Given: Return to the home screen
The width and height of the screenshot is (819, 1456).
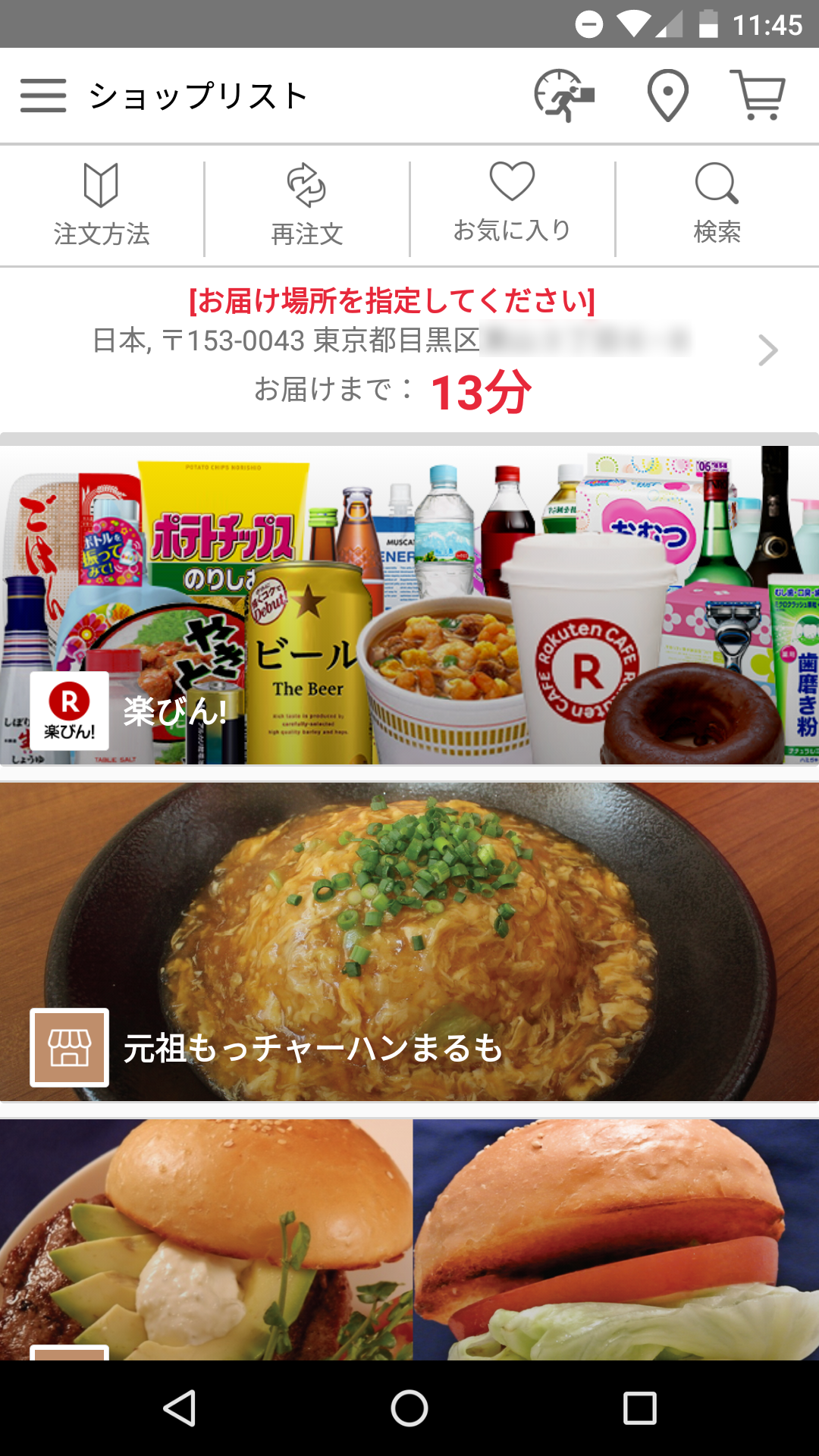Looking at the screenshot, I should click(409, 1408).
